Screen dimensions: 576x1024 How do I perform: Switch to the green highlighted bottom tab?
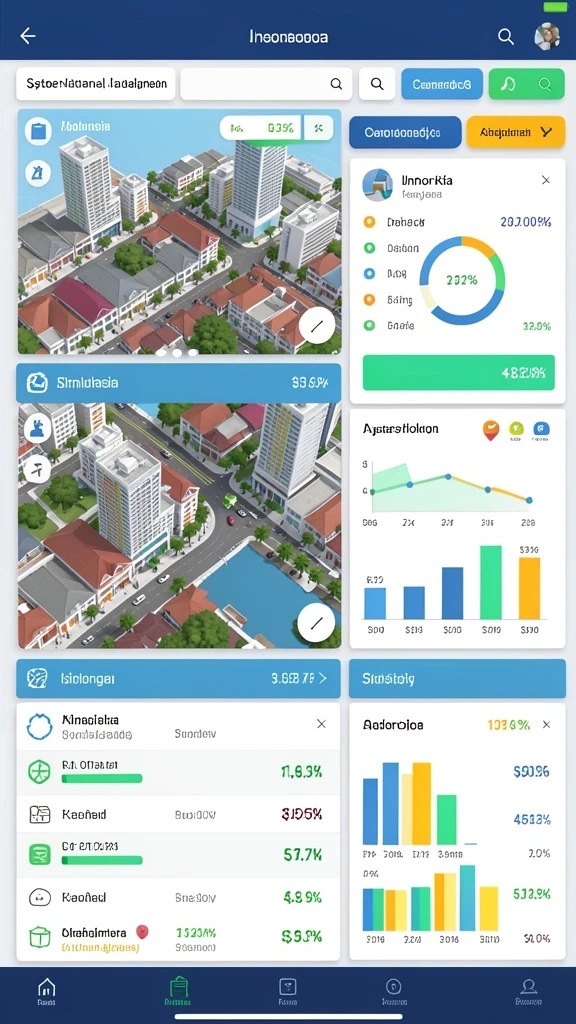click(x=178, y=991)
